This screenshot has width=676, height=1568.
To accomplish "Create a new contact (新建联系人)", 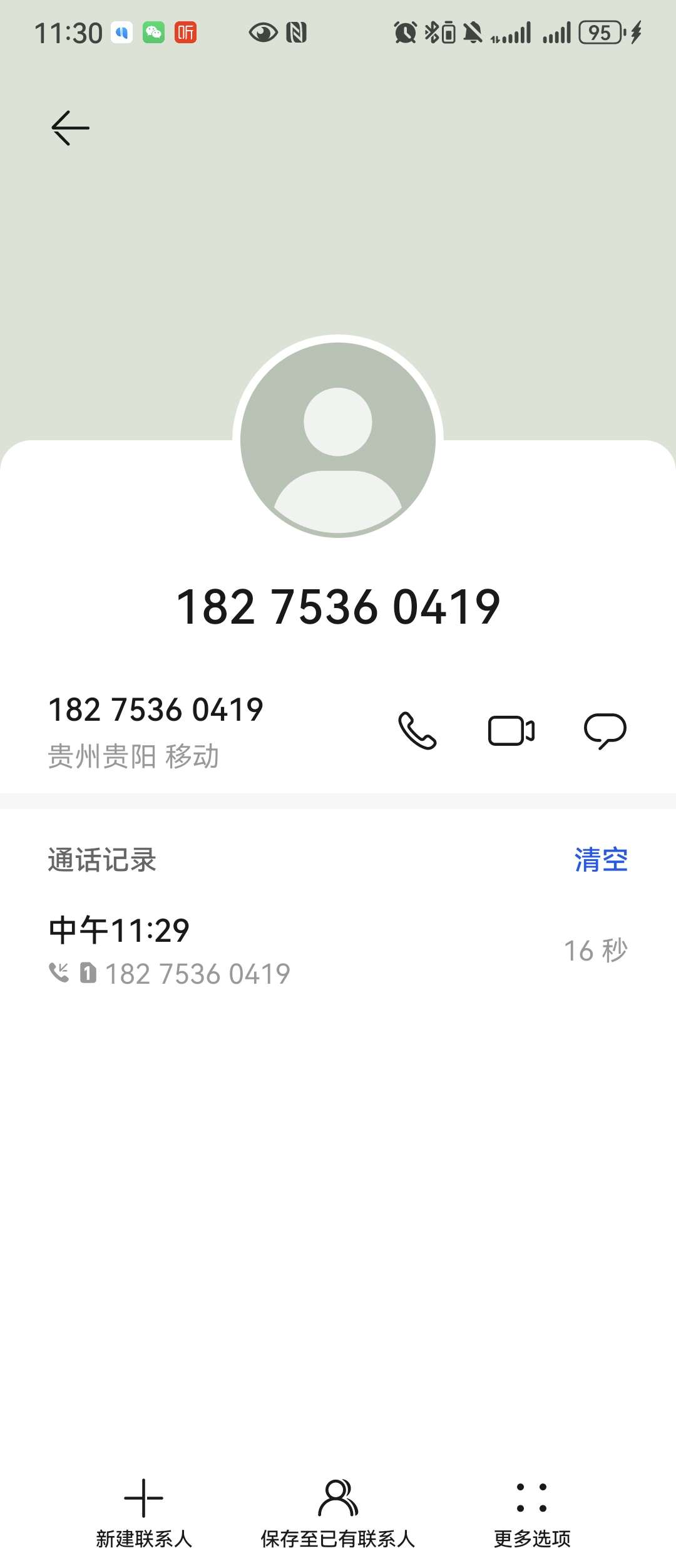I will [x=144, y=1513].
